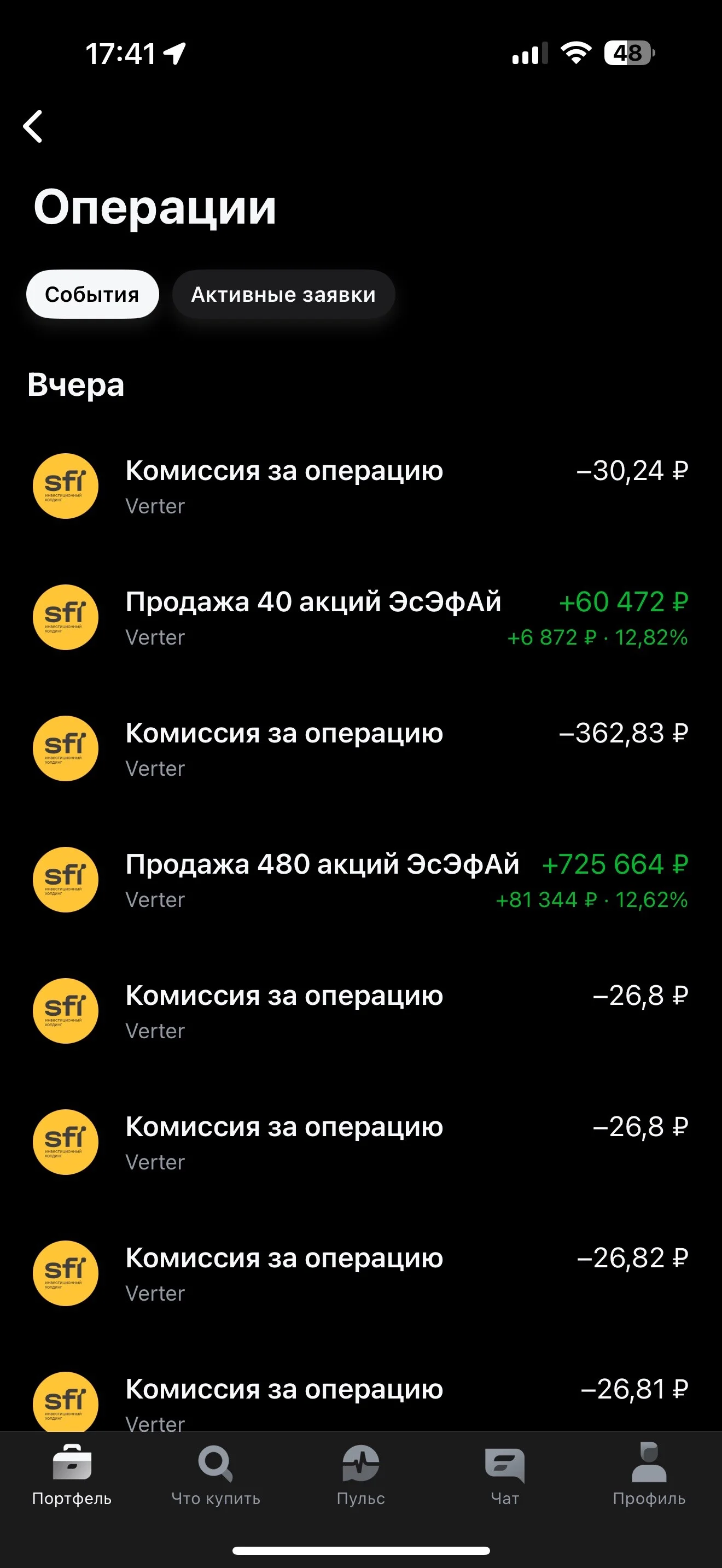Open the Профиль tab
The width and height of the screenshot is (722, 1568).
(x=650, y=1476)
